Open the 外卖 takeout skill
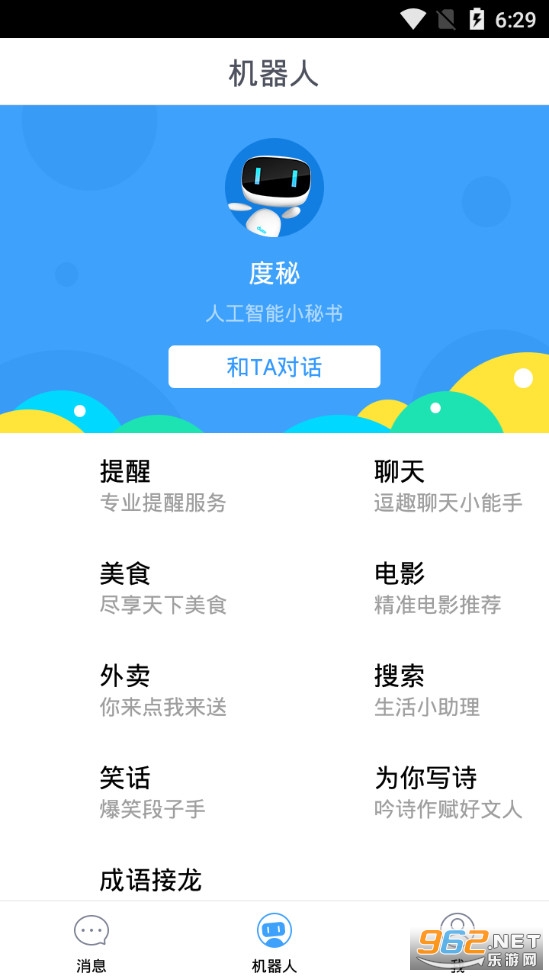 (x=162, y=690)
